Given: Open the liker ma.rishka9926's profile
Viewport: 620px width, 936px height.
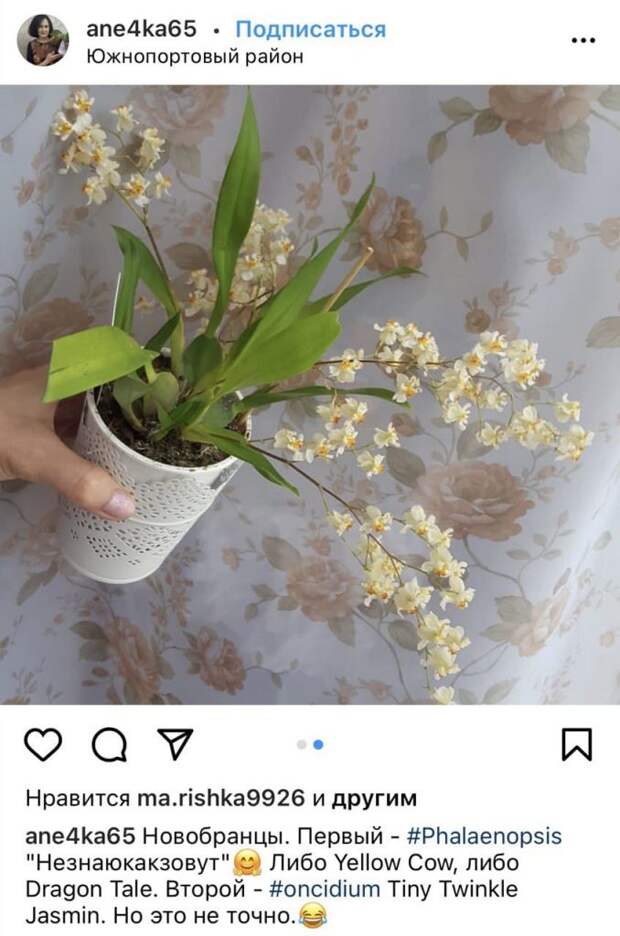Looking at the screenshot, I should pos(220,798).
